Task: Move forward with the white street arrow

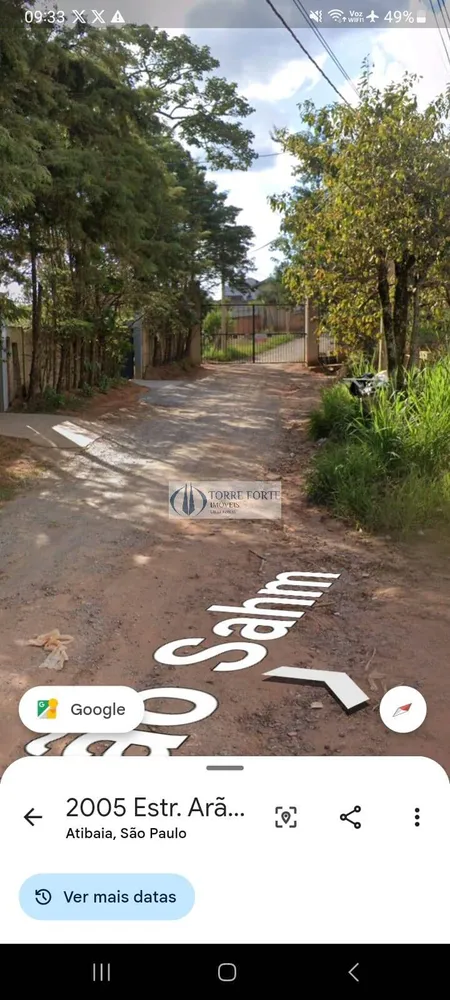Action: [317, 688]
